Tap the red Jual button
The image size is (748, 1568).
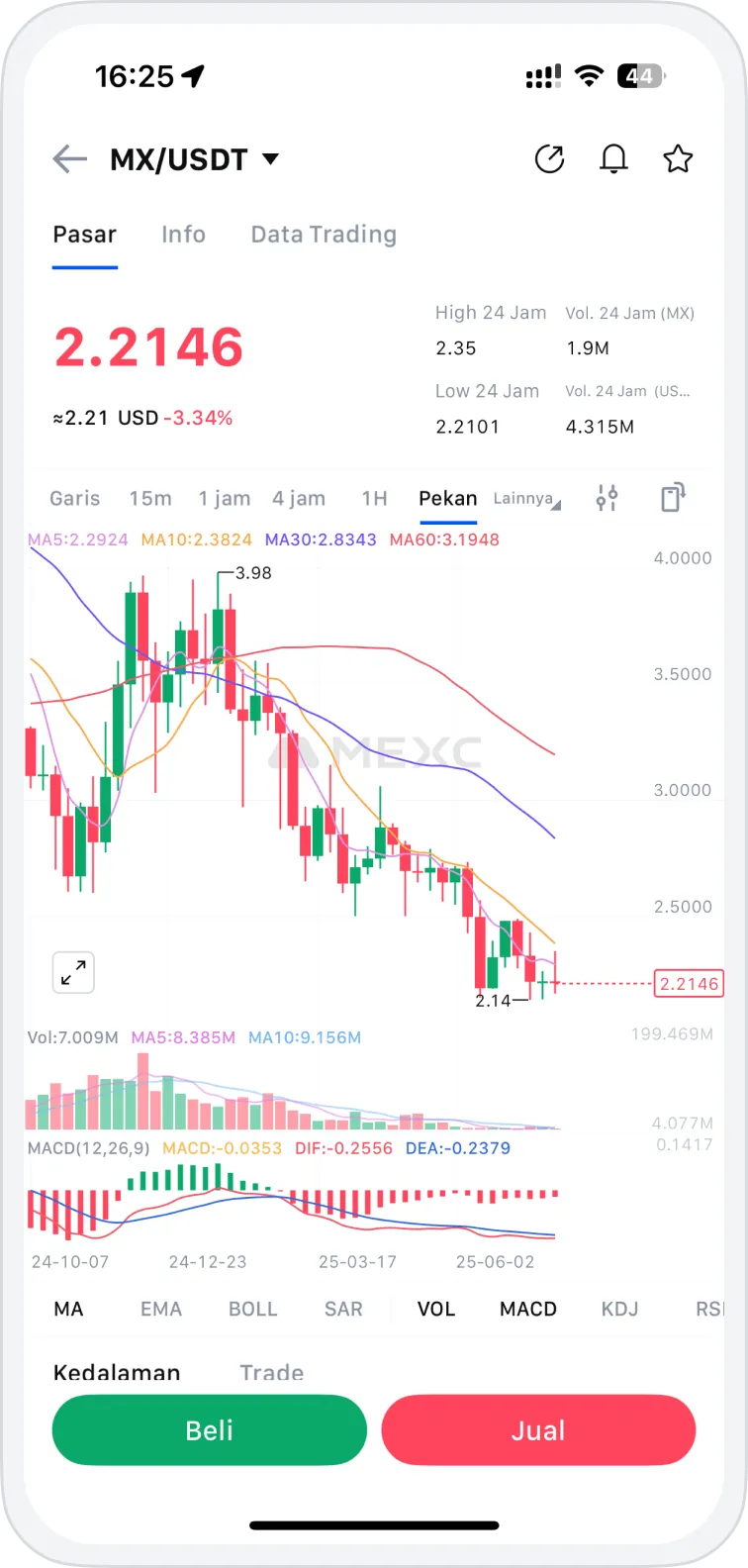coord(538,1430)
